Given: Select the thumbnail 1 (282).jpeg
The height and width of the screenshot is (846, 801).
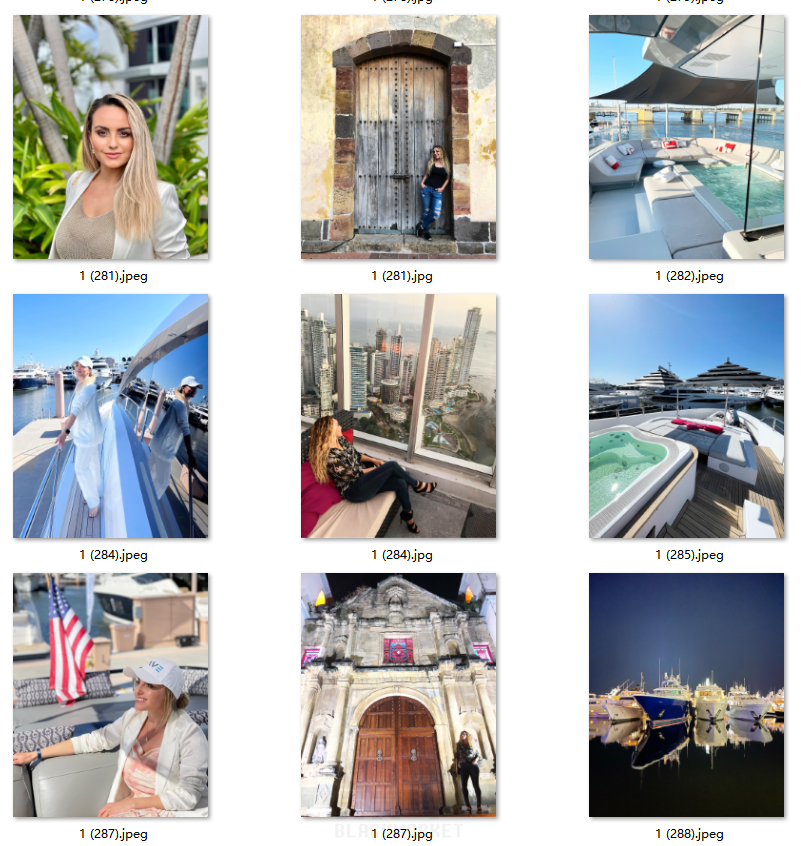Looking at the screenshot, I should coord(687,137).
